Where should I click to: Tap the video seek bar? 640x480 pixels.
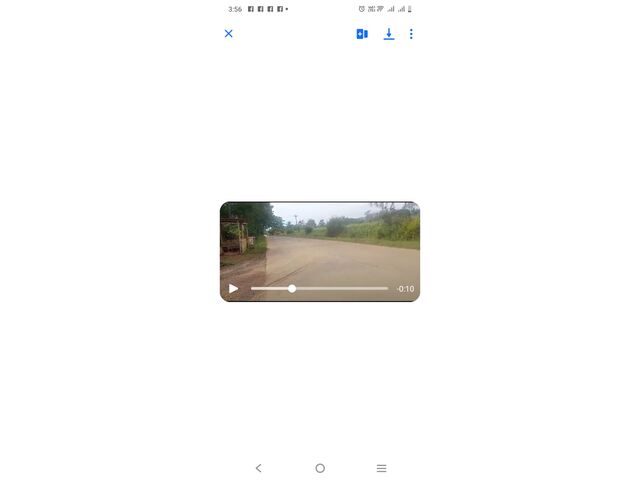click(x=320, y=289)
